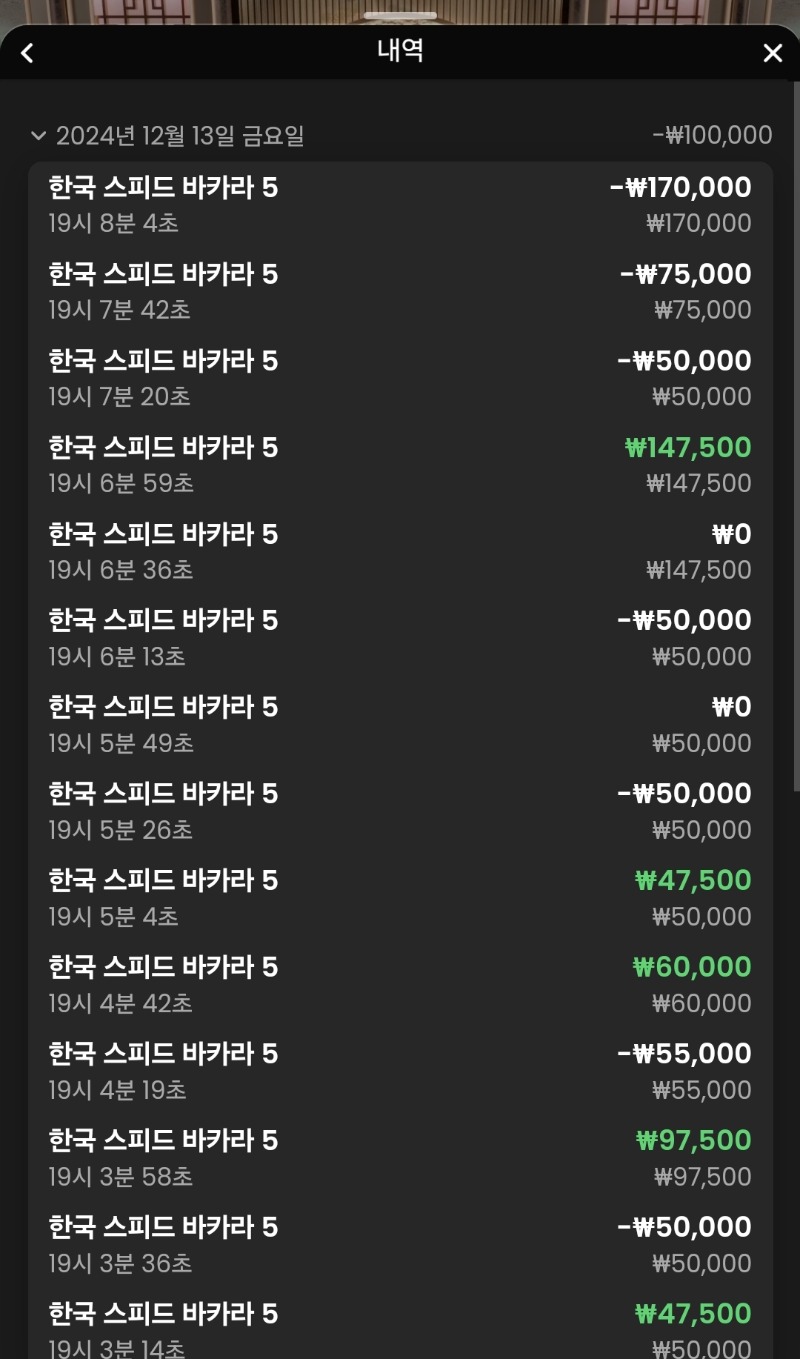Open the 19시 6분 13초 round entry
The image size is (800, 1359).
click(400, 638)
